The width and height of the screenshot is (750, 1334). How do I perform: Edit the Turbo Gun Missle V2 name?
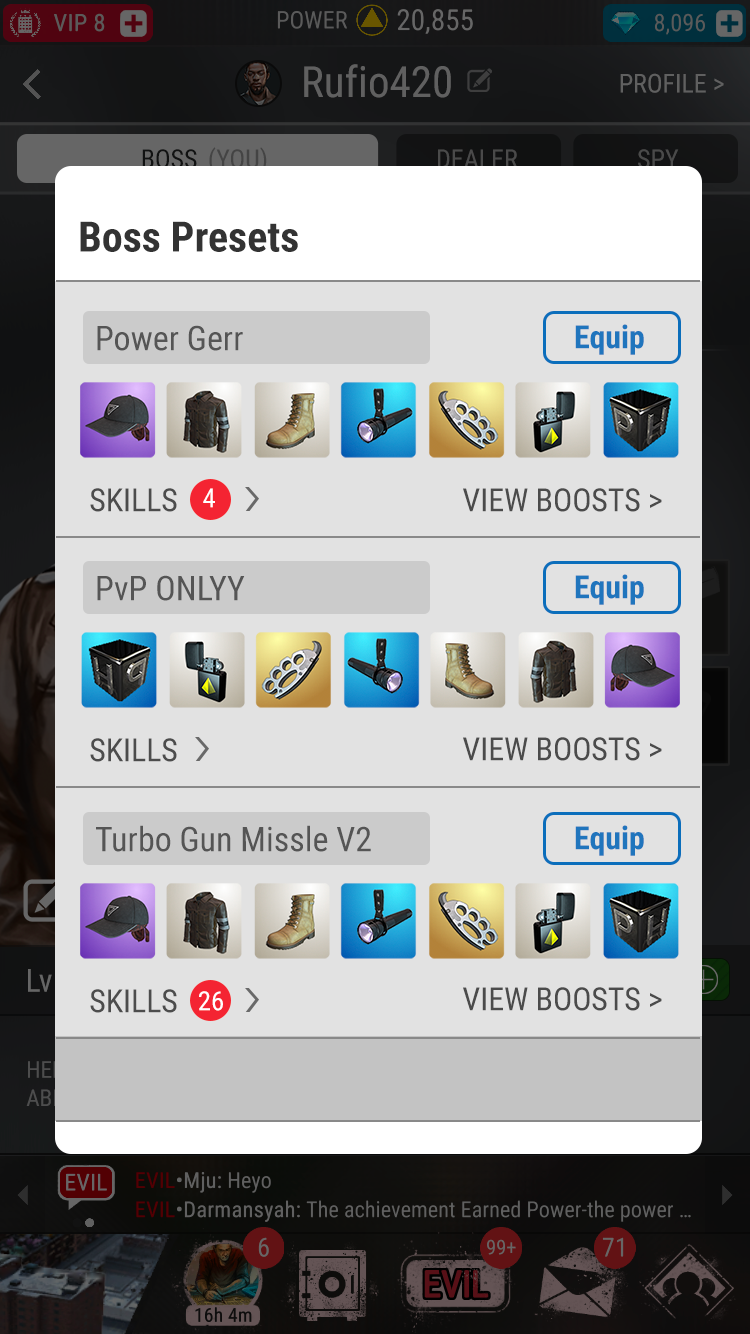pos(256,838)
